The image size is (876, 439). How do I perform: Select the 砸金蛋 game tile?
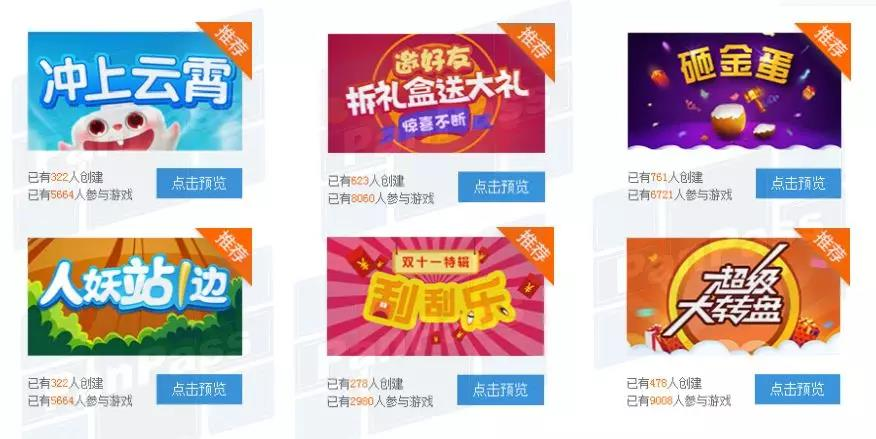tap(735, 92)
